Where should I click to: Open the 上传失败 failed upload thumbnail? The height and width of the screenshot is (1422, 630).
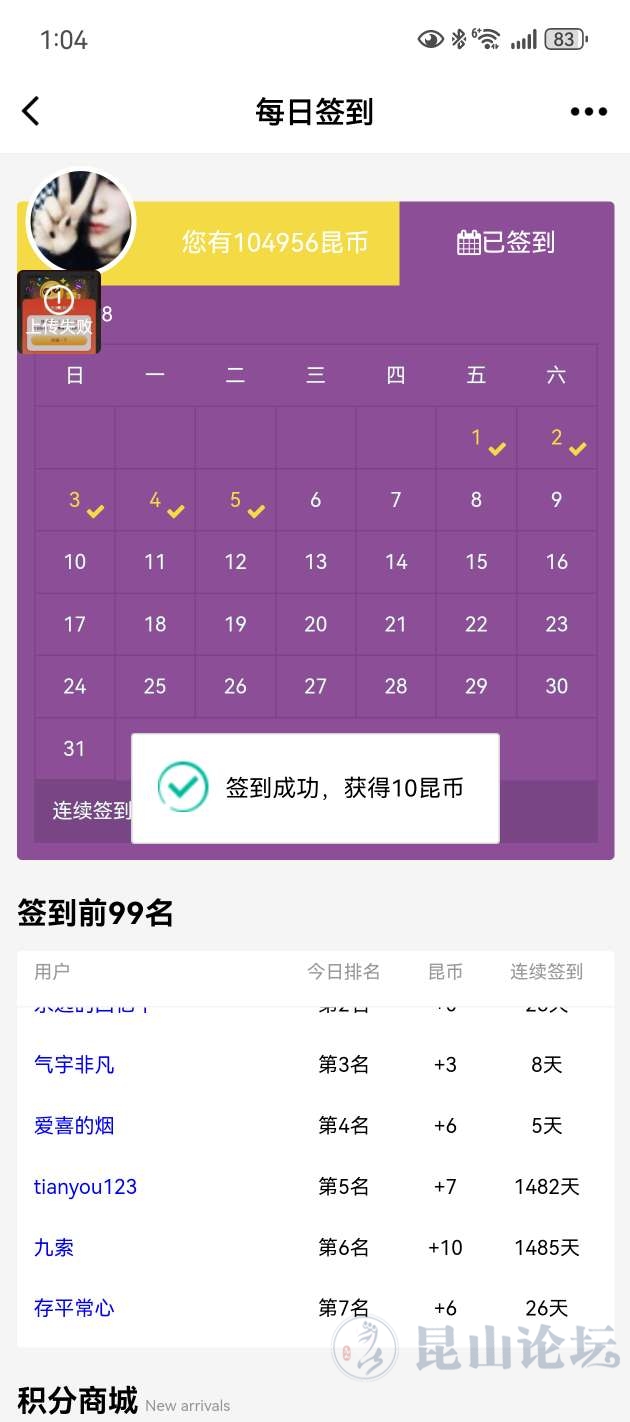59,312
